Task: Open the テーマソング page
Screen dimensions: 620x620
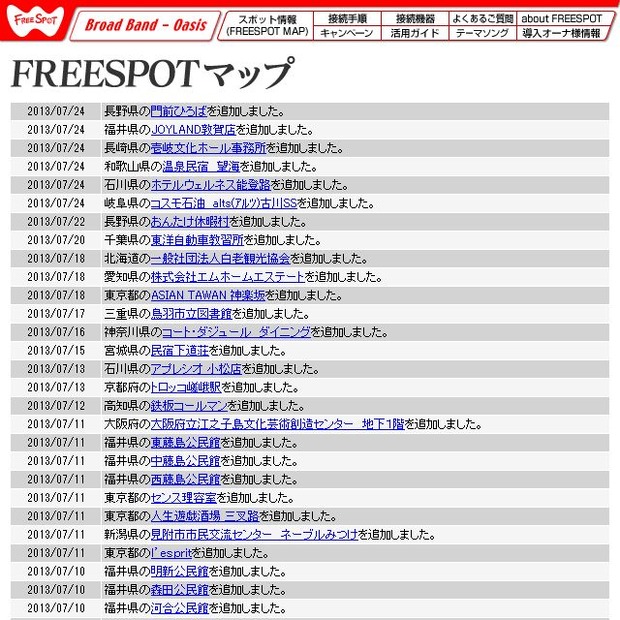Action: pos(482,33)
